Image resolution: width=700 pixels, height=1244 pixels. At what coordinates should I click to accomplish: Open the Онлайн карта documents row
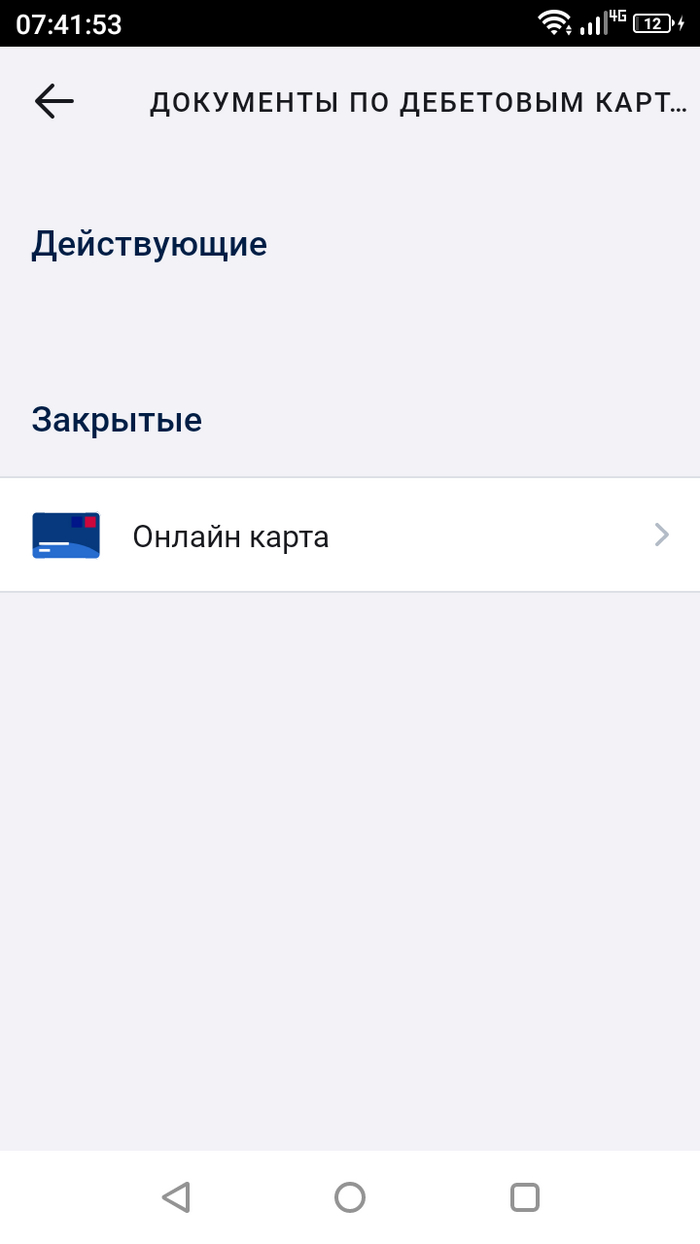tap(350, 536)
